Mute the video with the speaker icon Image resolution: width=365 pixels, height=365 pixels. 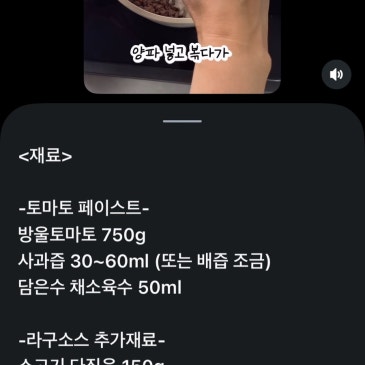click(336, 75)
